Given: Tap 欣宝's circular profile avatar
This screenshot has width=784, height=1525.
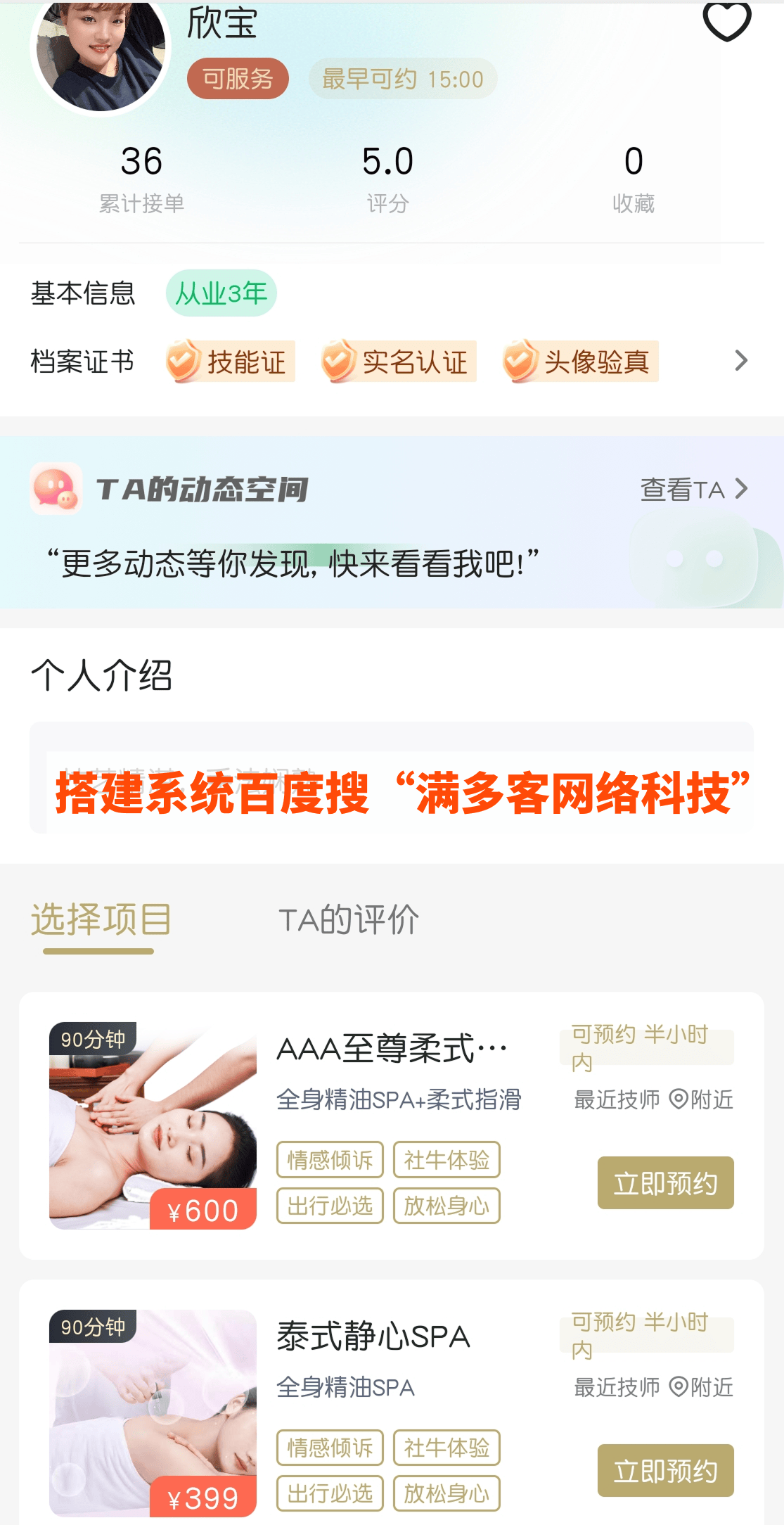Looking at the screenshot, I should click(102, 56).
